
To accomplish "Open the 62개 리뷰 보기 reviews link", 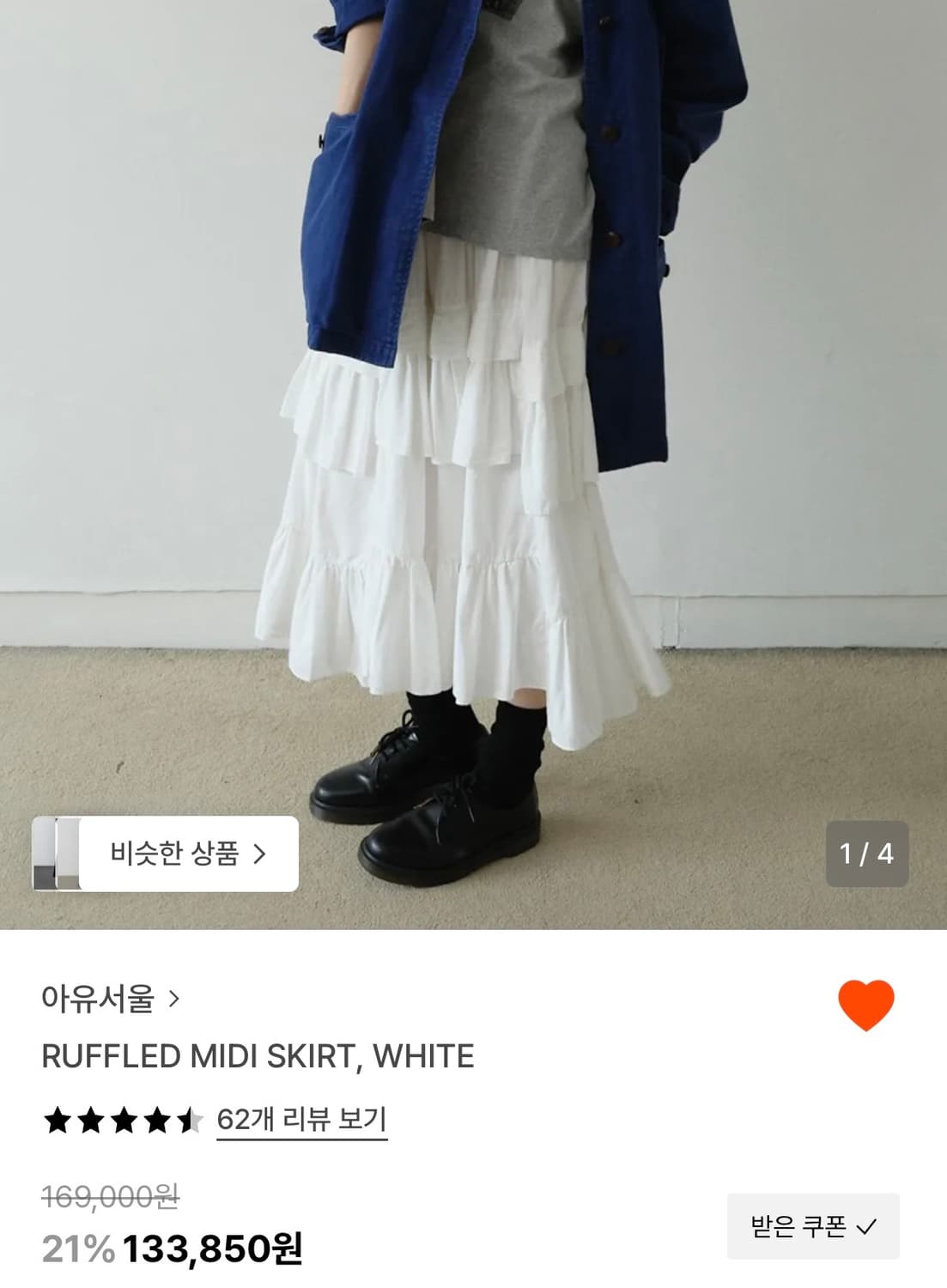I will [300, 1120].
